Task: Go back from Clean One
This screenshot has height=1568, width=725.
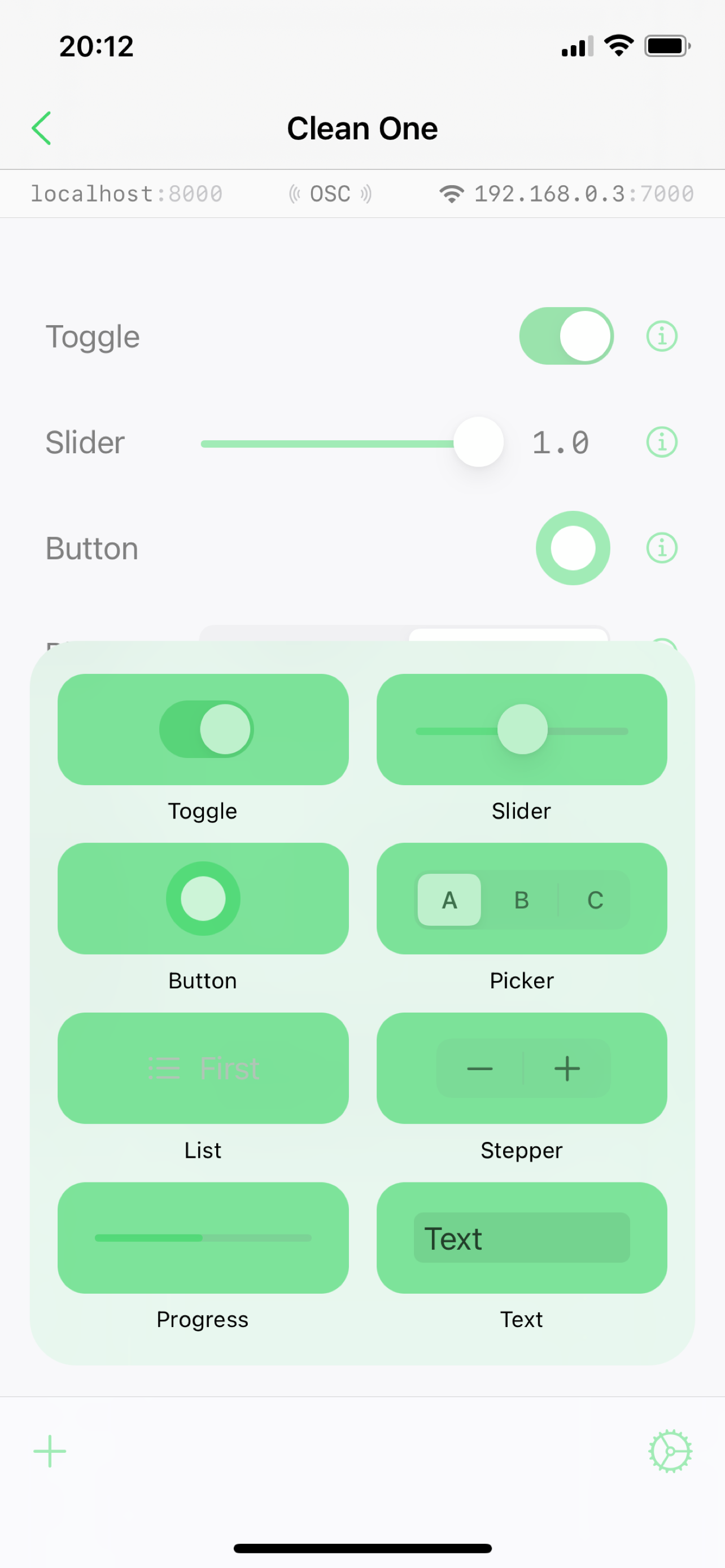Action: pos(41,129)
